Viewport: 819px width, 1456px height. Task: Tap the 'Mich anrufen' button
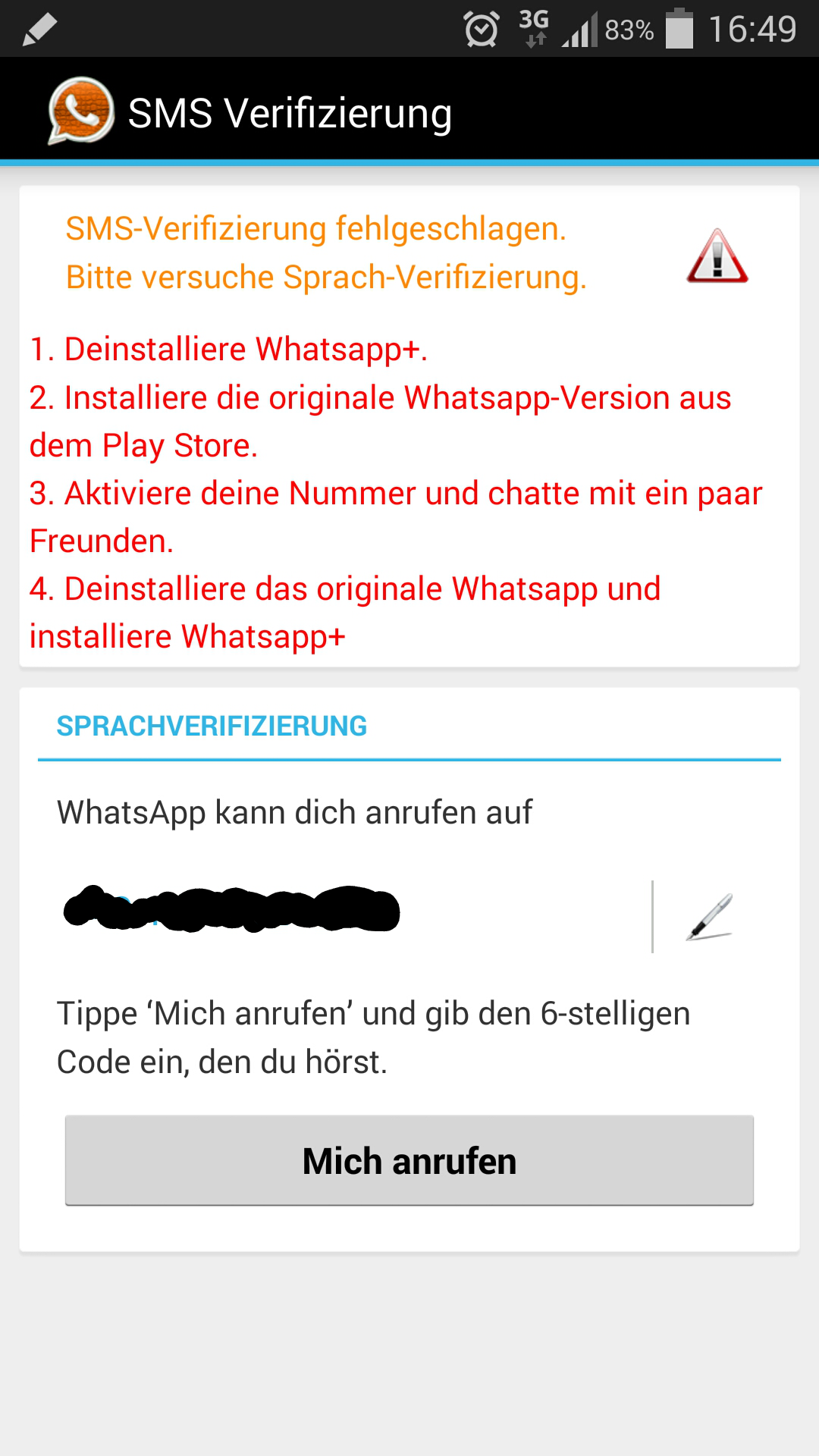pyautogui.click(x=409, y=1160)
